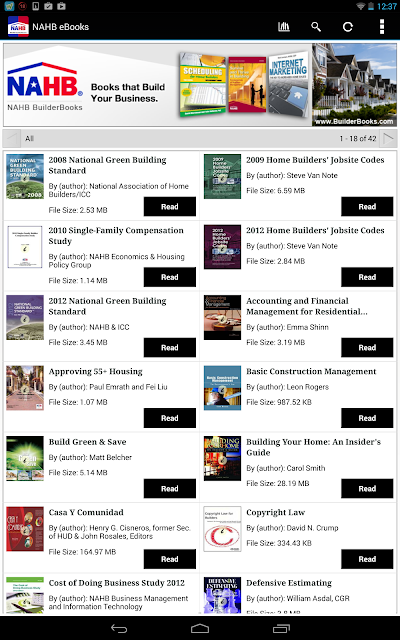Read 2012 Home Builders' Jobsite Codes
The width and height of the screenshot is (400, 640).
coord(367,277)
